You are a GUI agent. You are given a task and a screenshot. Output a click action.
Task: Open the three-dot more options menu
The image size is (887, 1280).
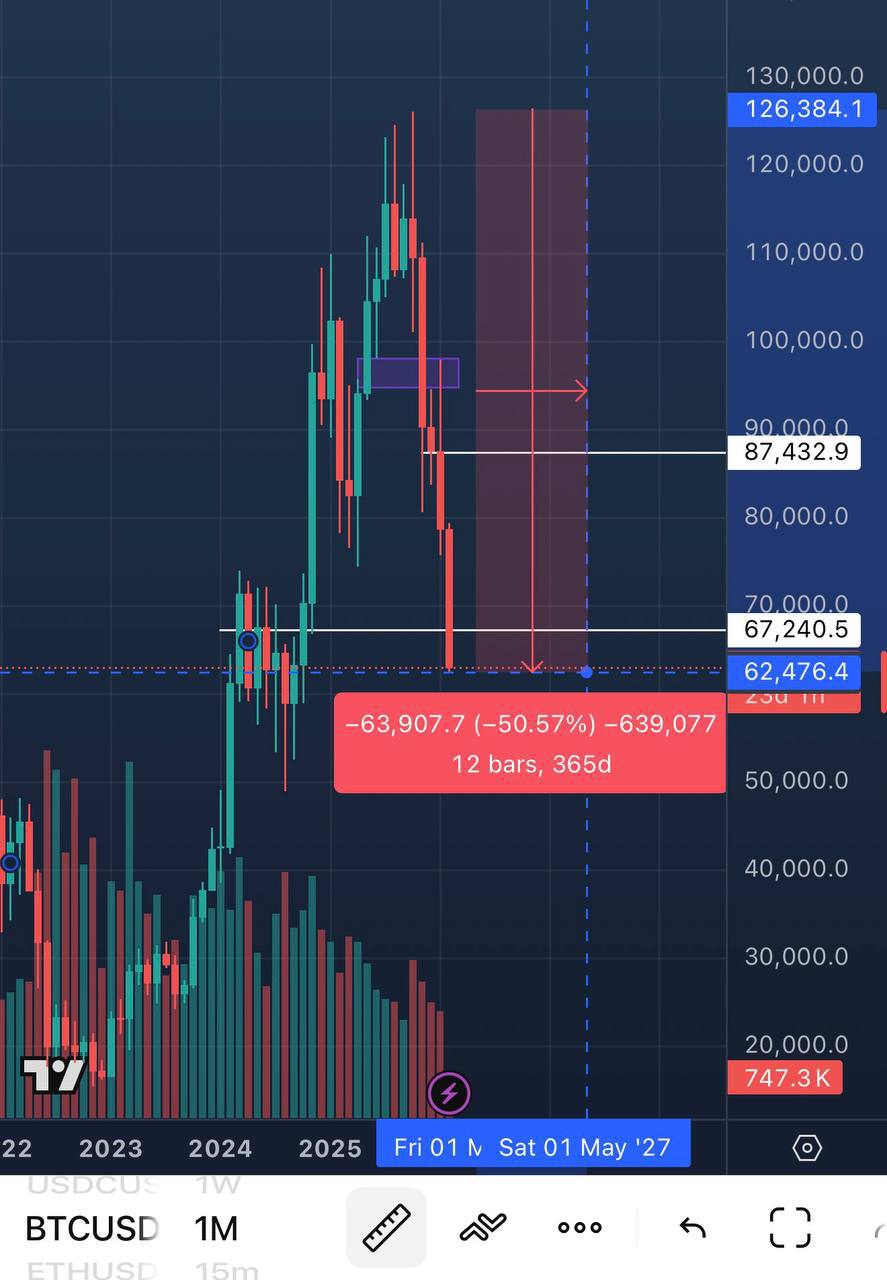point(580,1228)
